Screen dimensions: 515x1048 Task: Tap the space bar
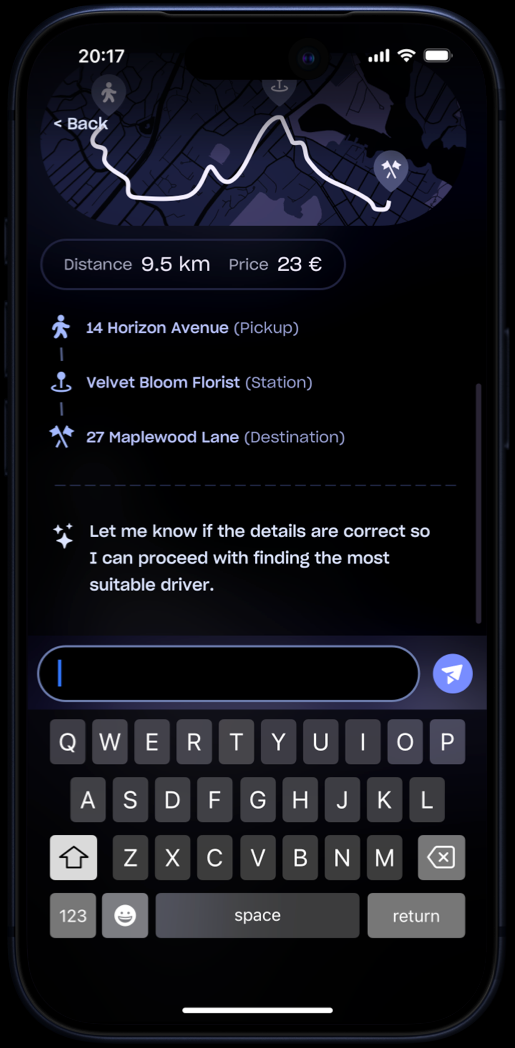[257, 916]
